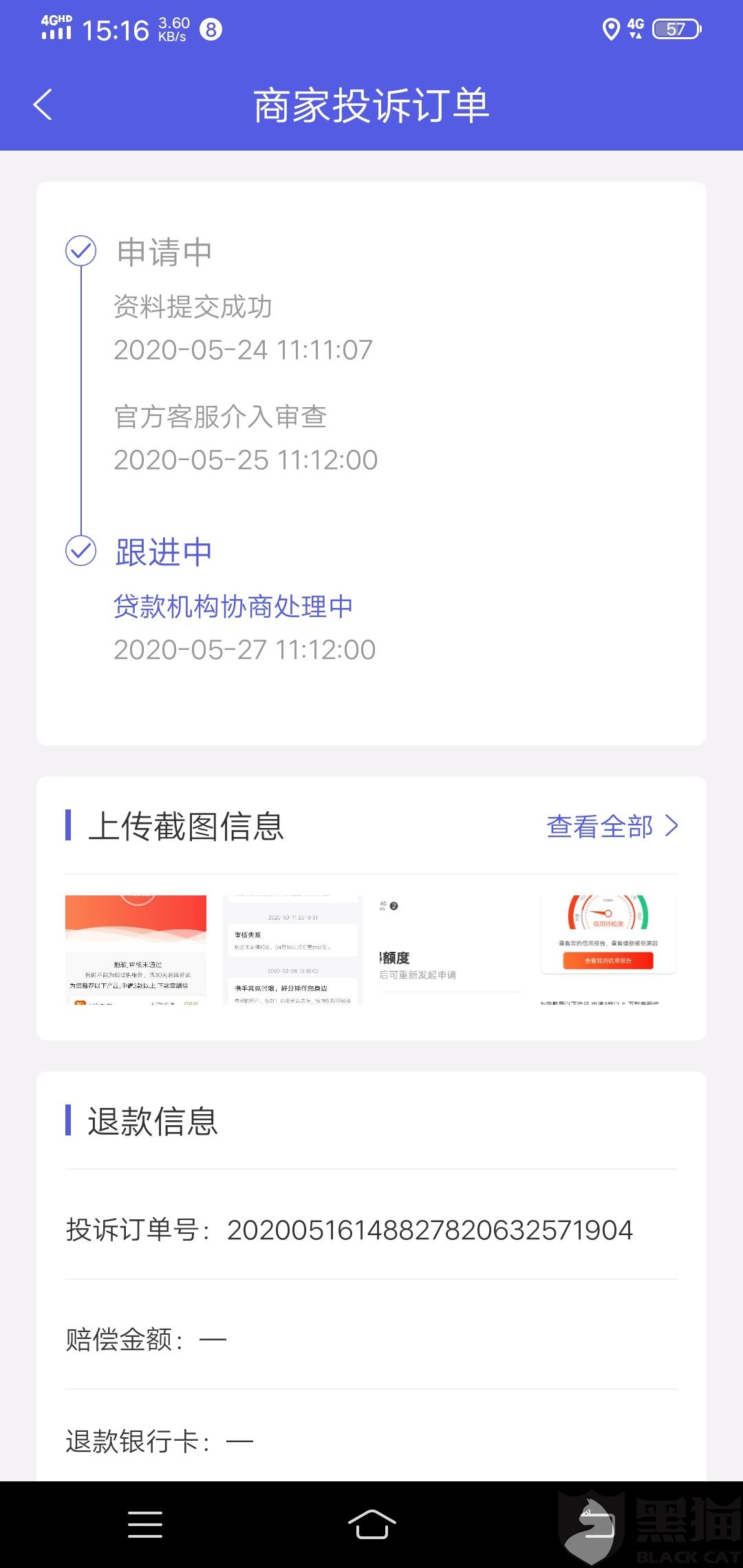Open the 审核失败 message list screenshot

293,950
